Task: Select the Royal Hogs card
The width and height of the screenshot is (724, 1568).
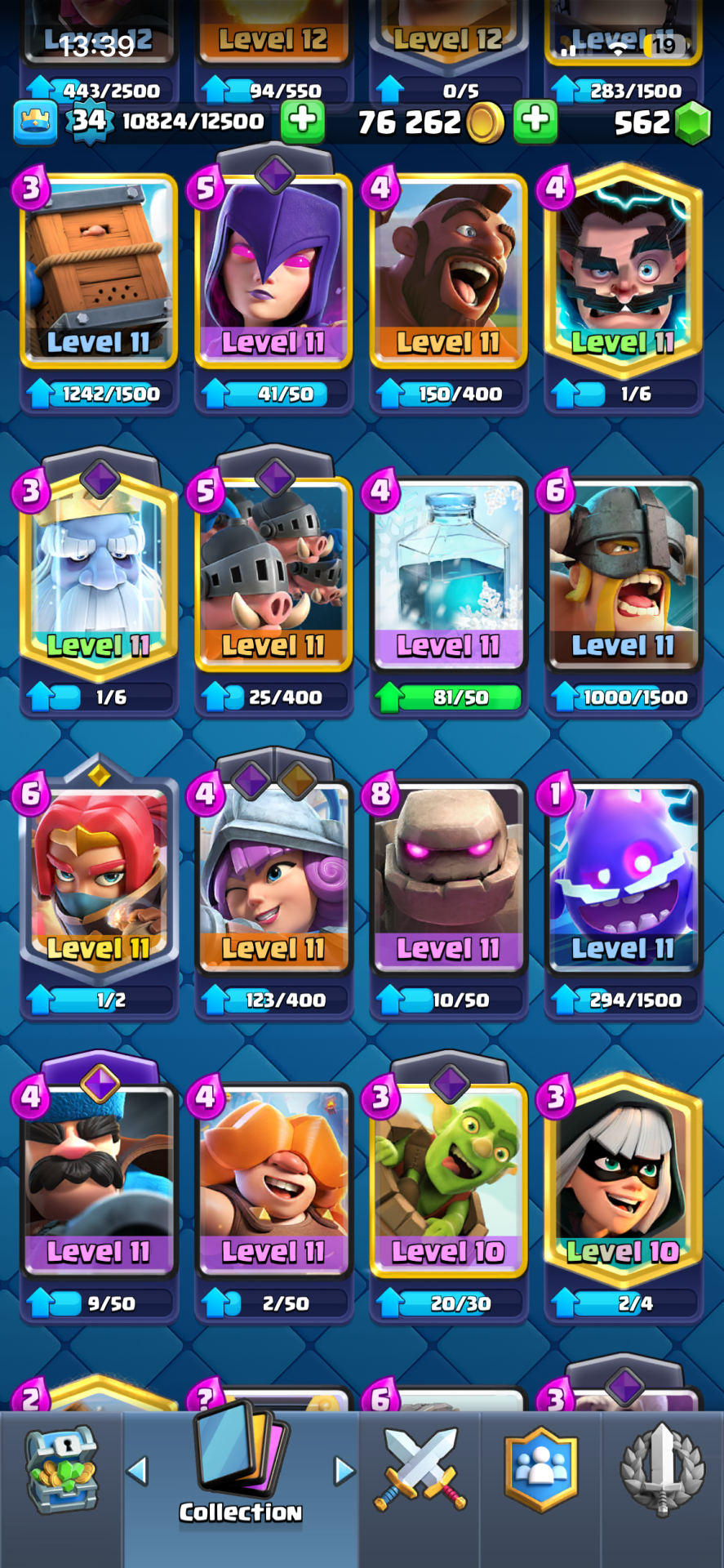Action: (x=273, y=572)
